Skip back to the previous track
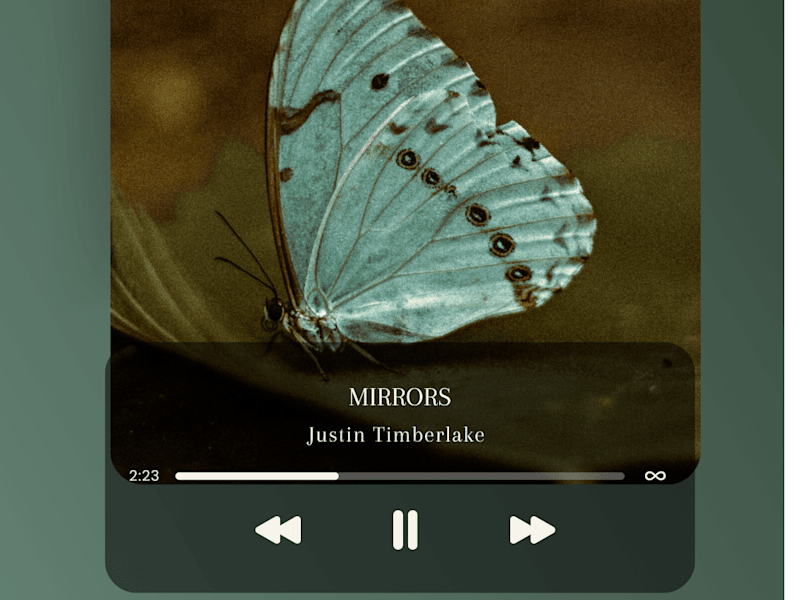Viewport: 800px width, 600px height. pos(278,530)
